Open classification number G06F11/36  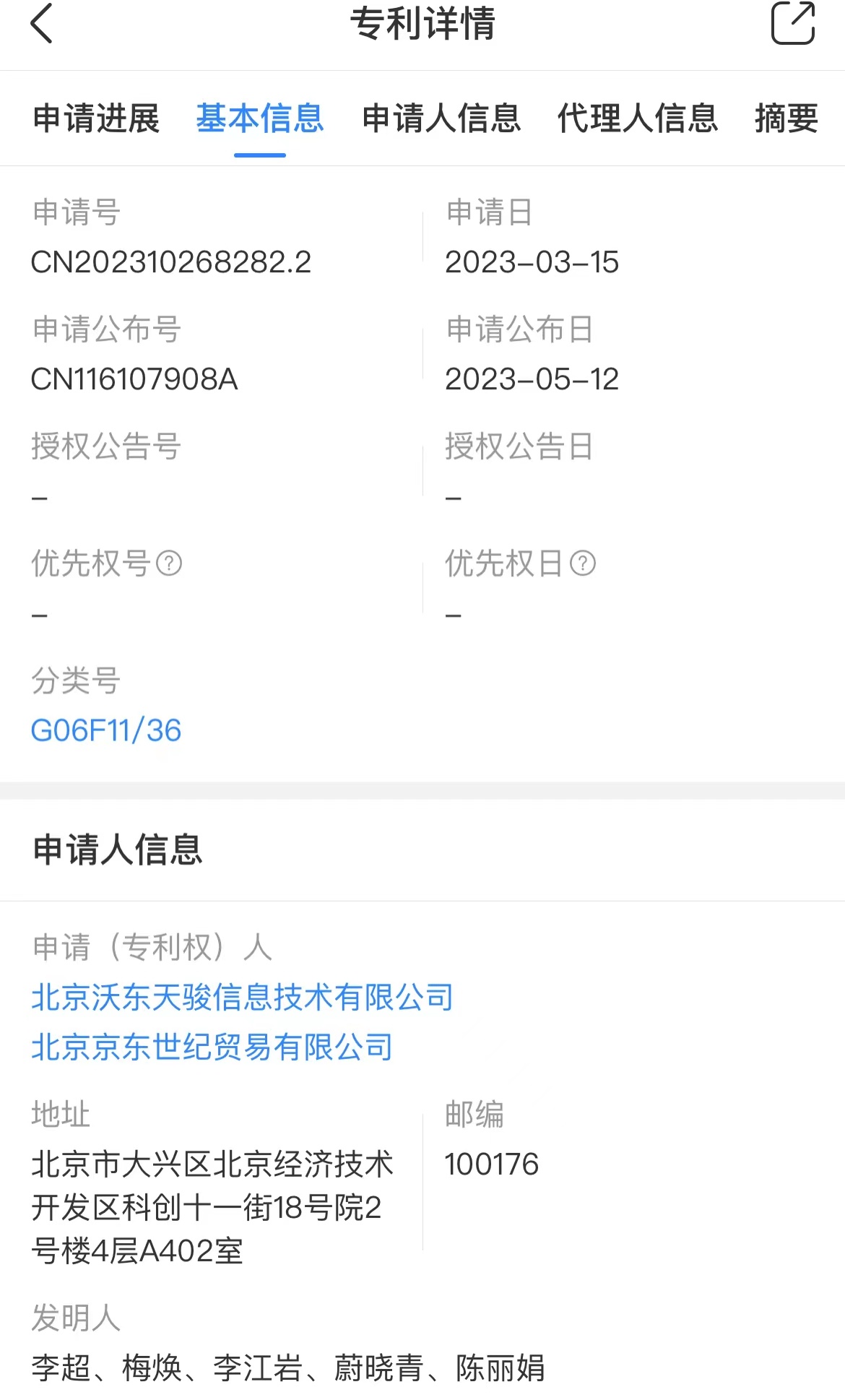pyautogui.click(x=106, y=730)
